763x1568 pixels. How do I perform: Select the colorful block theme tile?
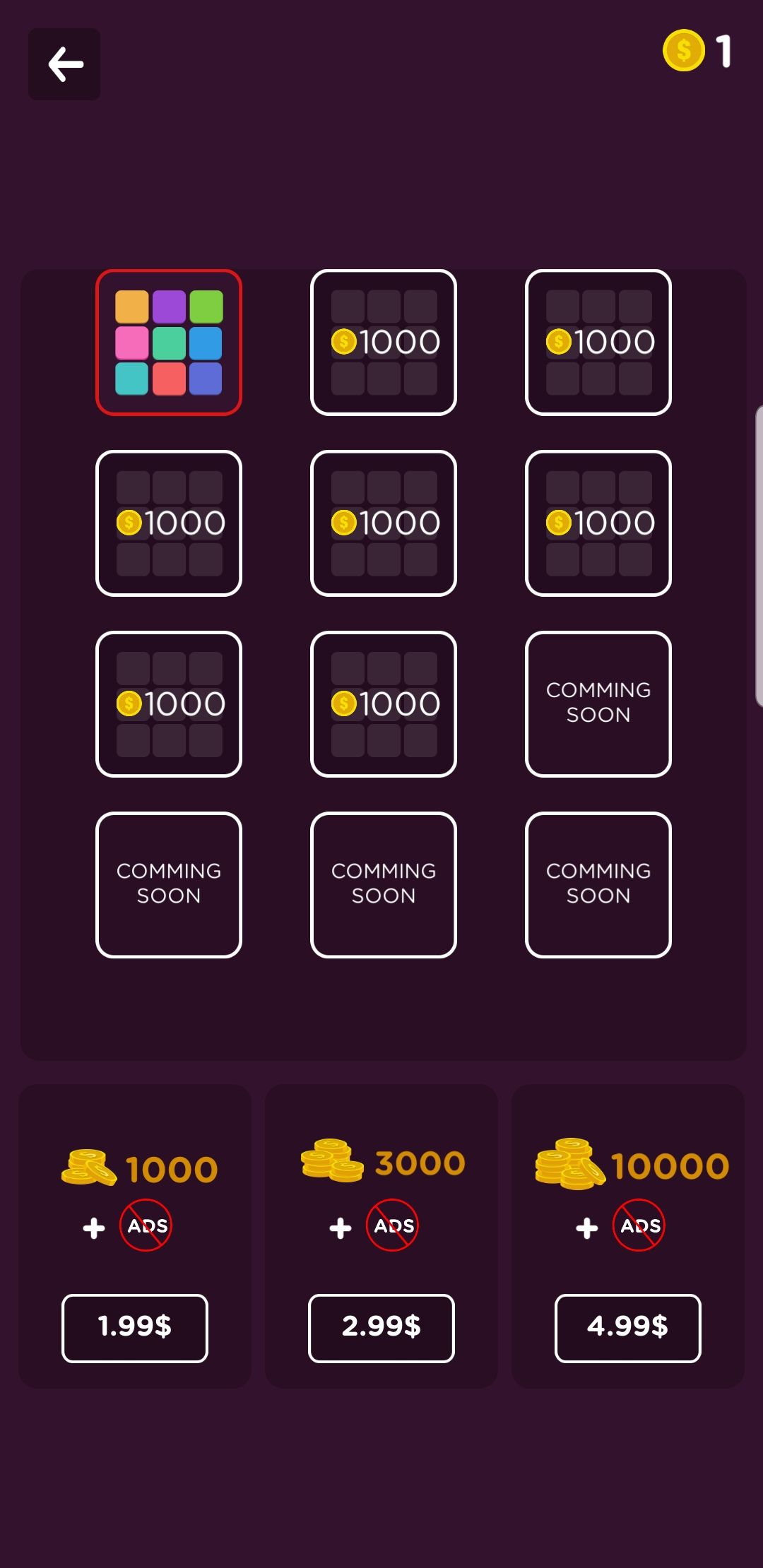click(169, 343)
